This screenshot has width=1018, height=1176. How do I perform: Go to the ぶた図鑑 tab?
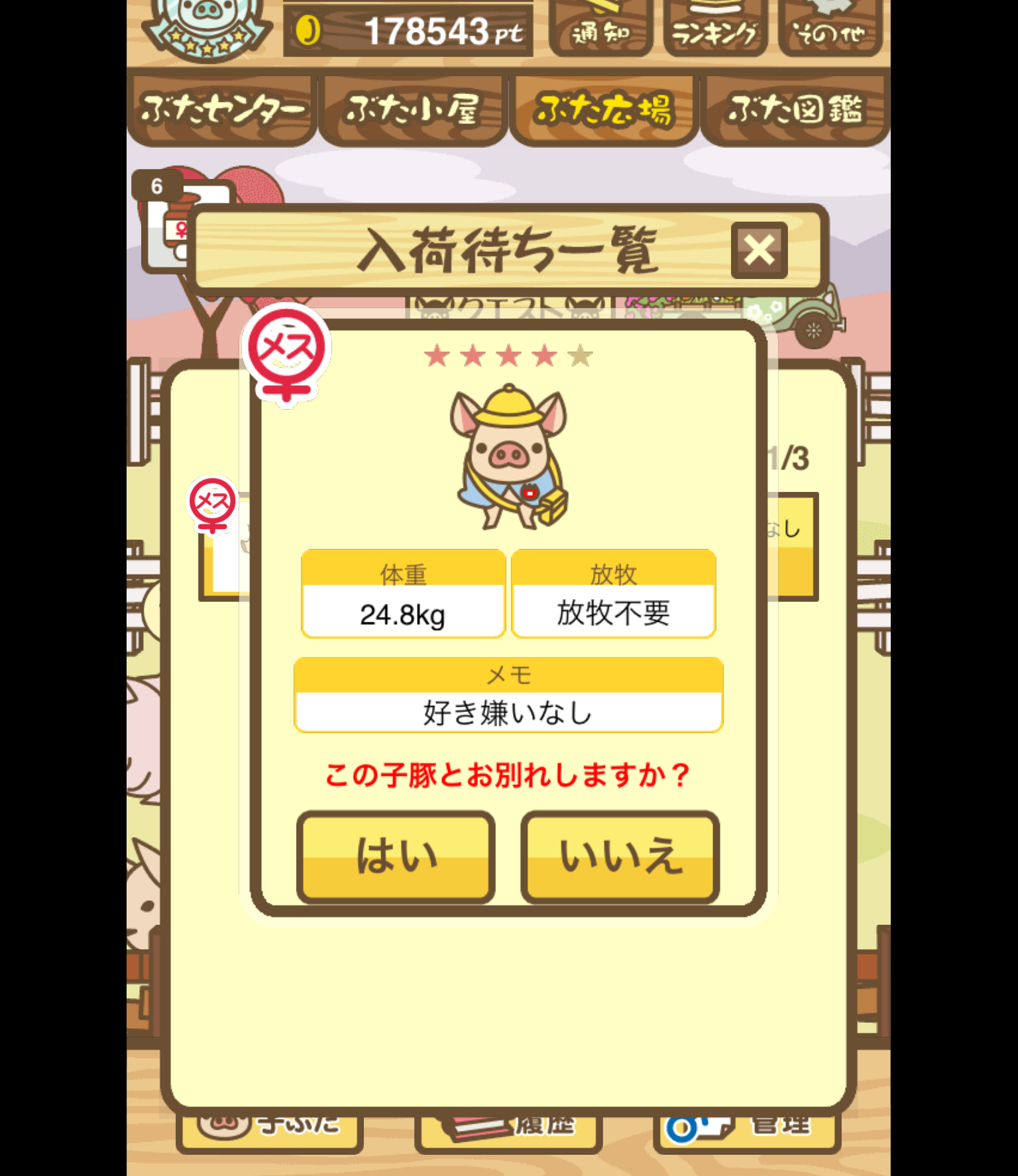click(795, 109)
